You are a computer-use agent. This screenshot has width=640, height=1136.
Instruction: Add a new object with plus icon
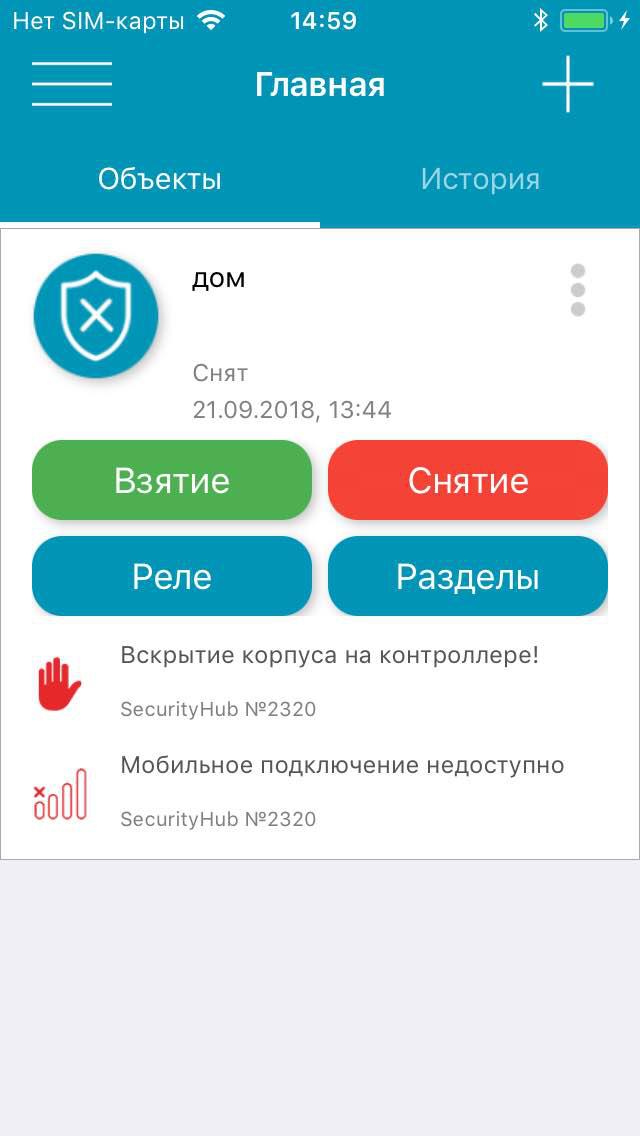pyautogui.click(x=568, y=84)
